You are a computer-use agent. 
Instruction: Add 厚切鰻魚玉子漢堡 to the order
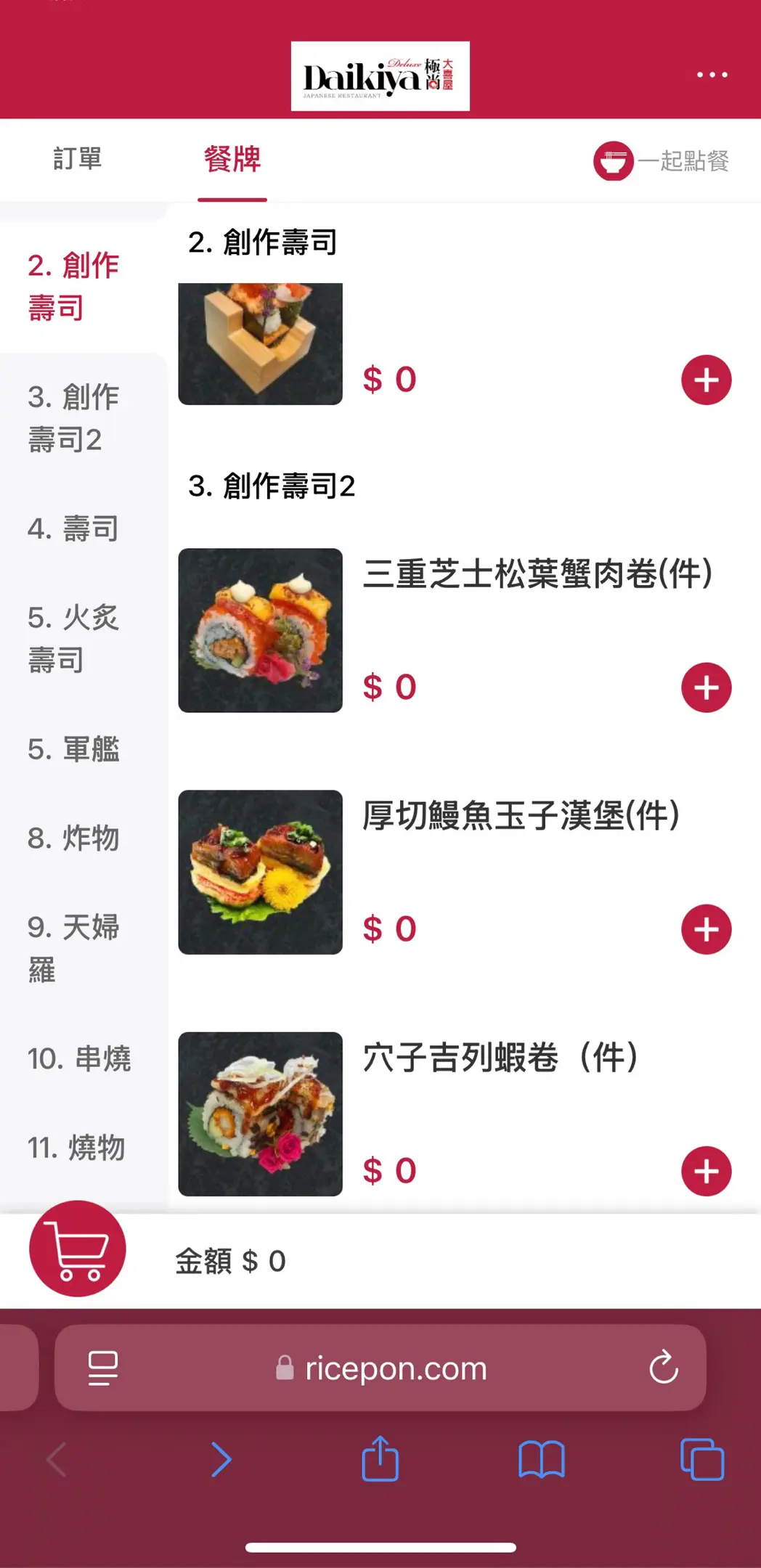click(706, 929)
